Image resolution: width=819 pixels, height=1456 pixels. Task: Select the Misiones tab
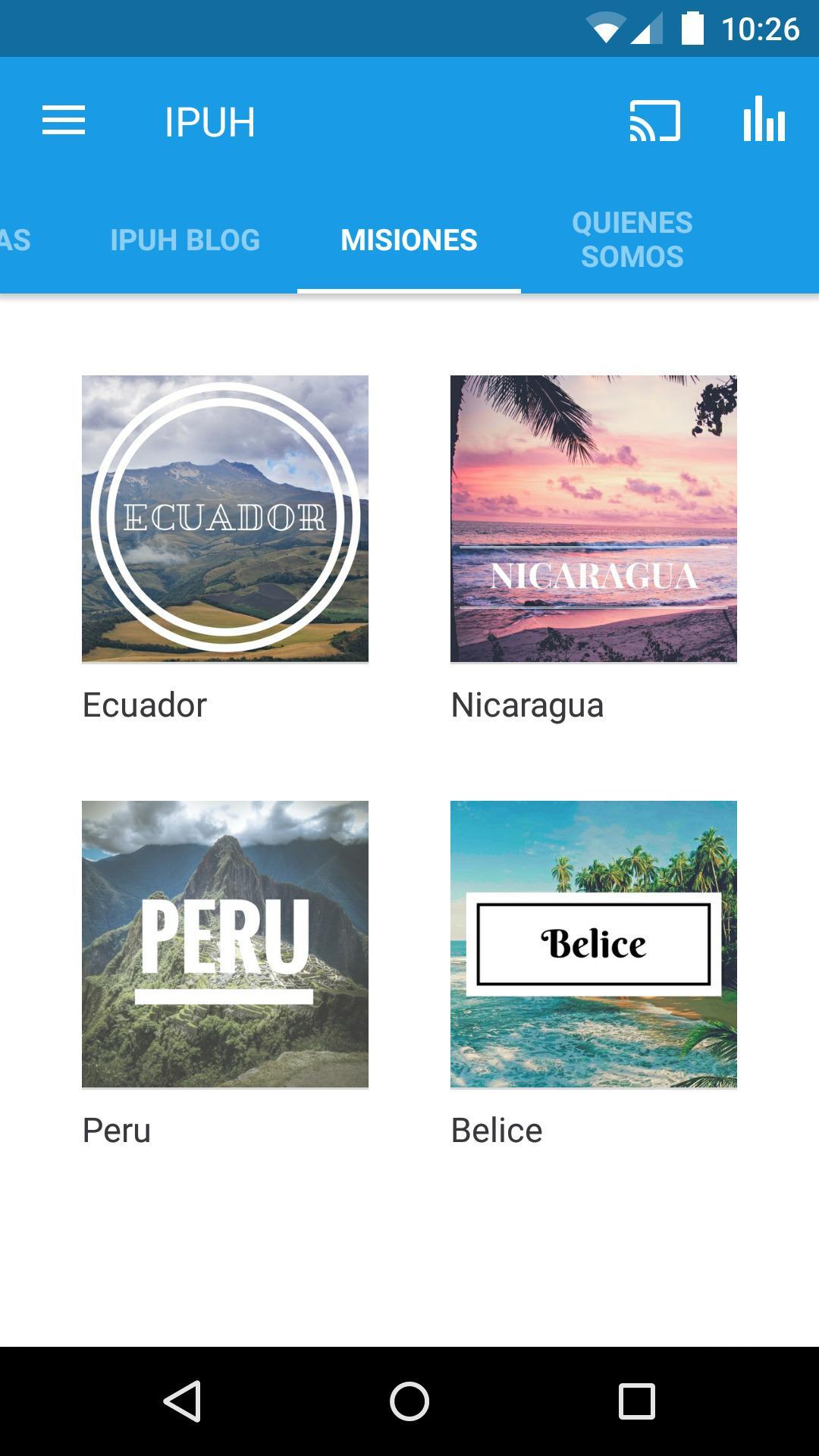pos(409,240)
